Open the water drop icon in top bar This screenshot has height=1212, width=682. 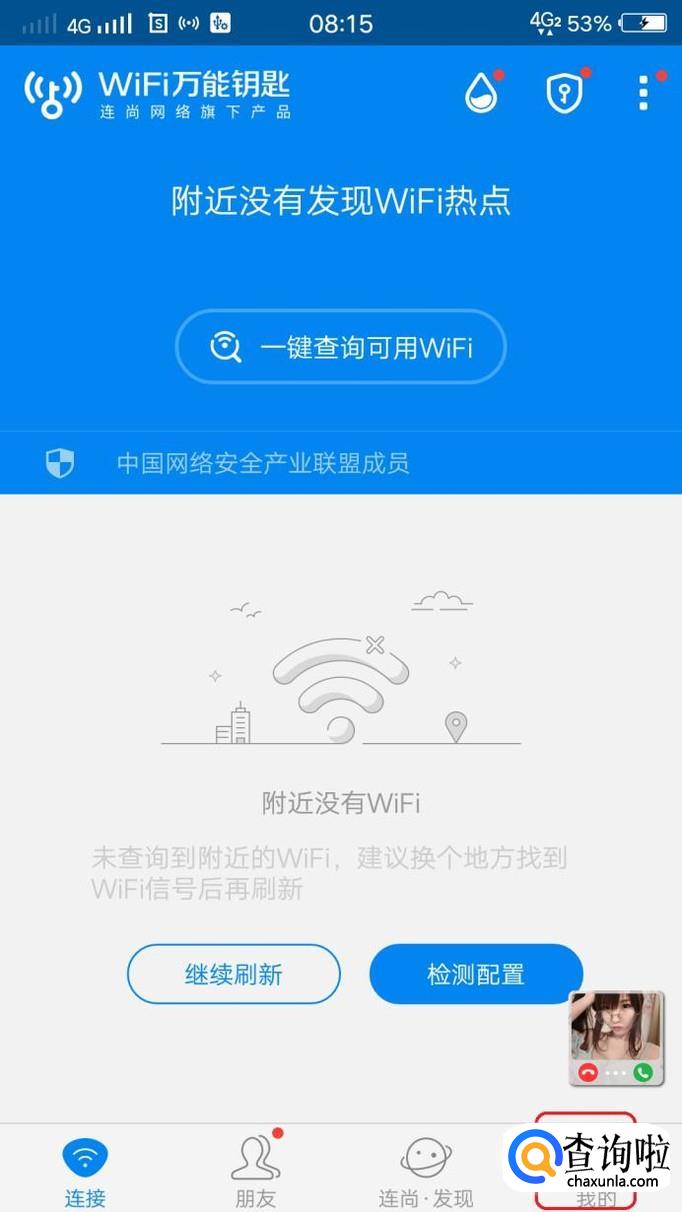tap(481, 94)
